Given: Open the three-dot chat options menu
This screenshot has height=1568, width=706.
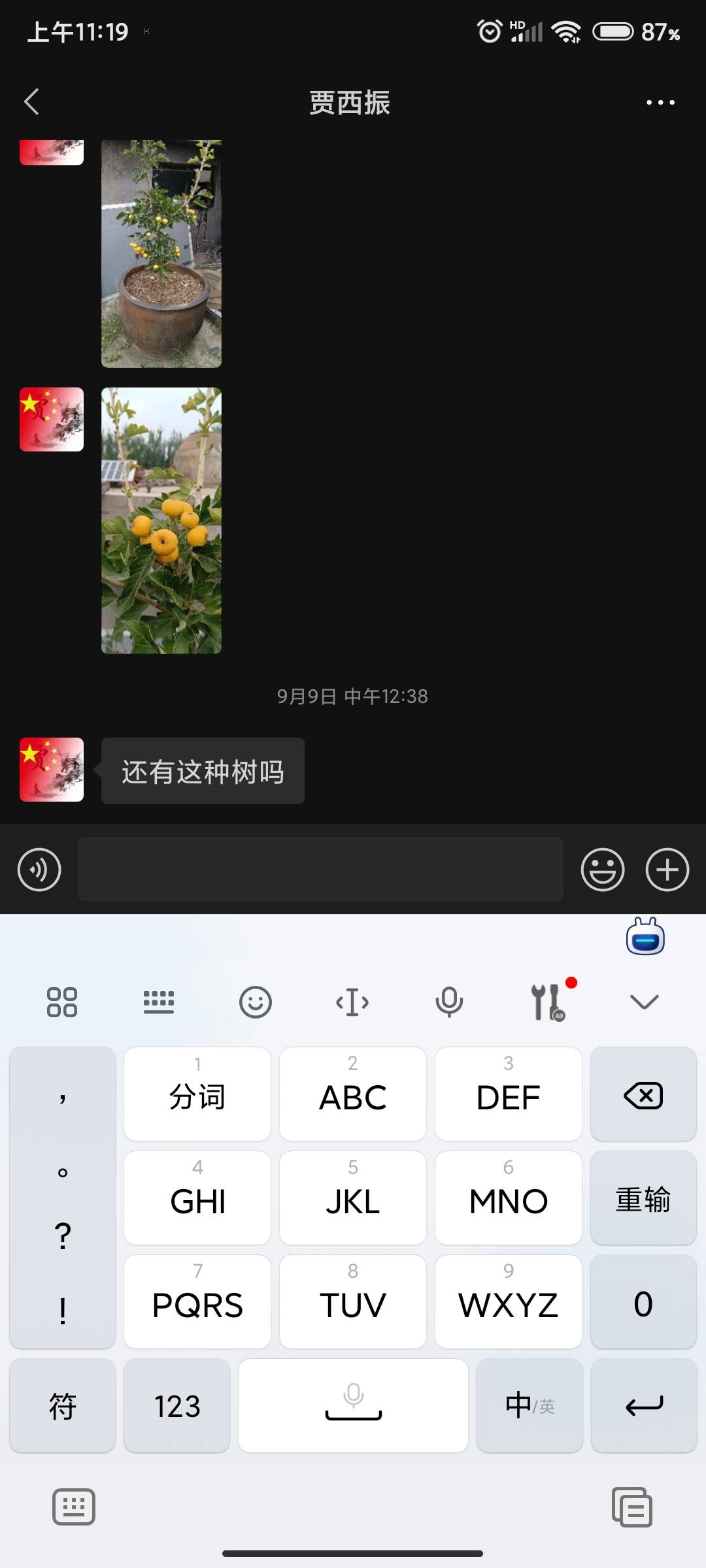Looking at the screenshot, I should point(660,102).
